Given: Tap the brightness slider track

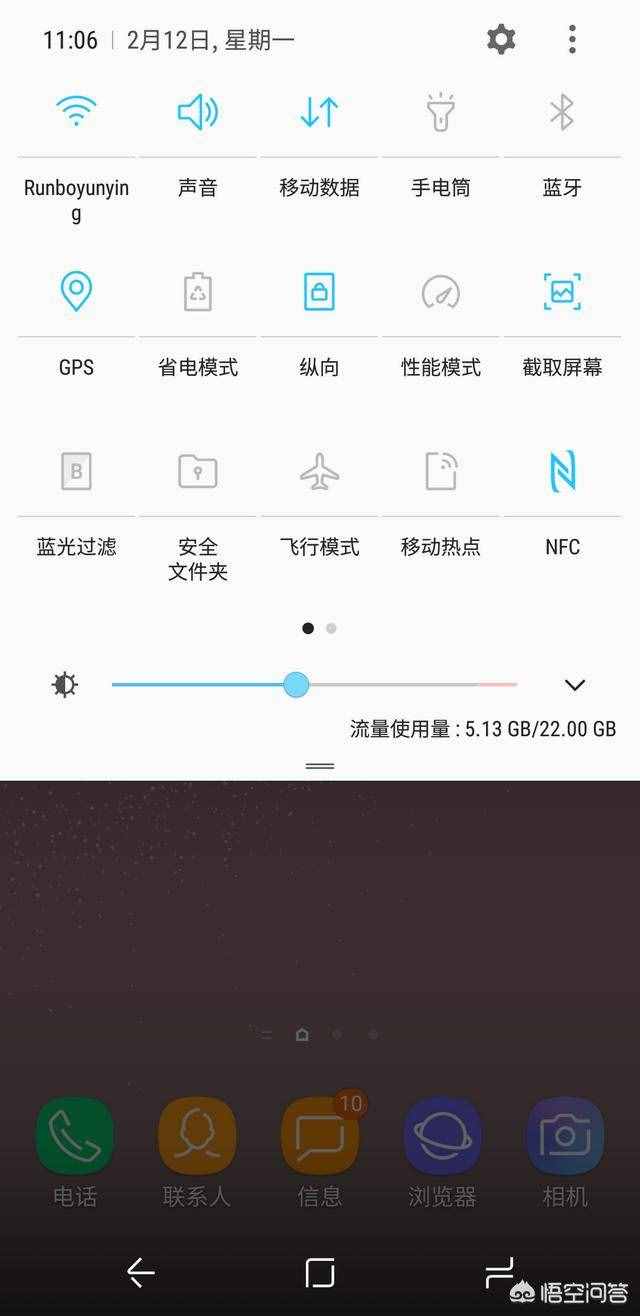Looking at the screenshot, I should 400,685.
